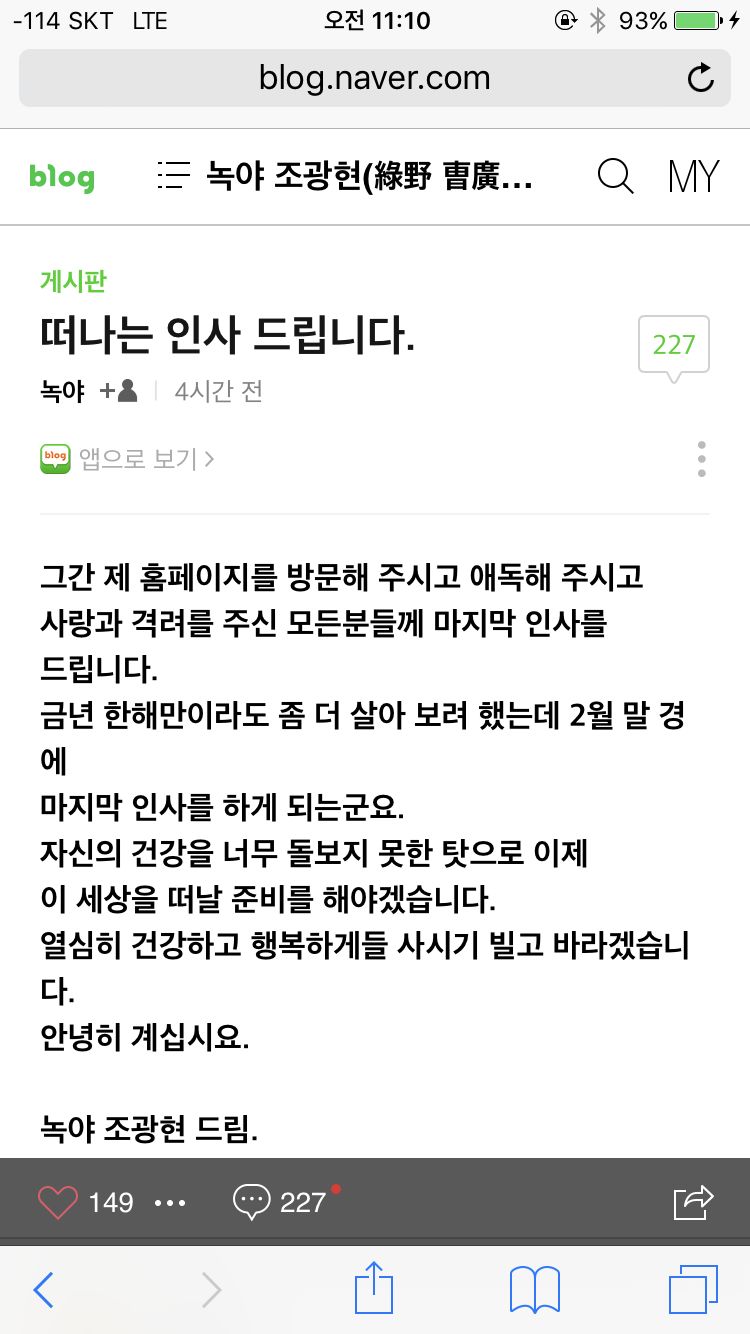Go back to the previous page
The height and width of the screenshot is (1334, 750).
(x=43, y=1290)
